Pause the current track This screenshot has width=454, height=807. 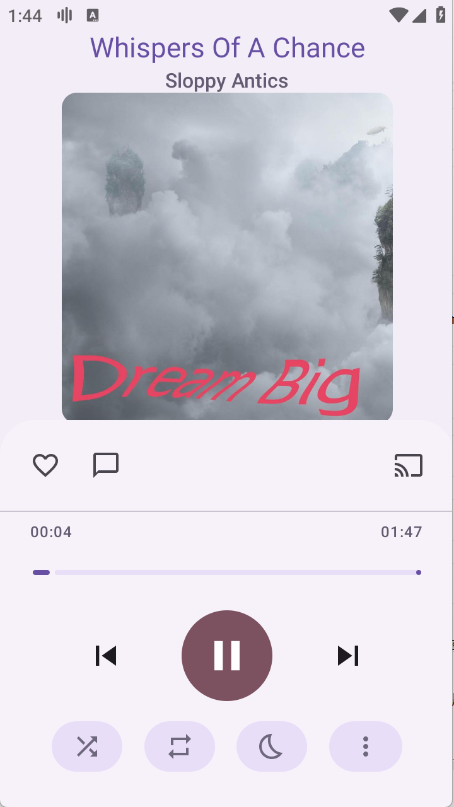point(227,655)
